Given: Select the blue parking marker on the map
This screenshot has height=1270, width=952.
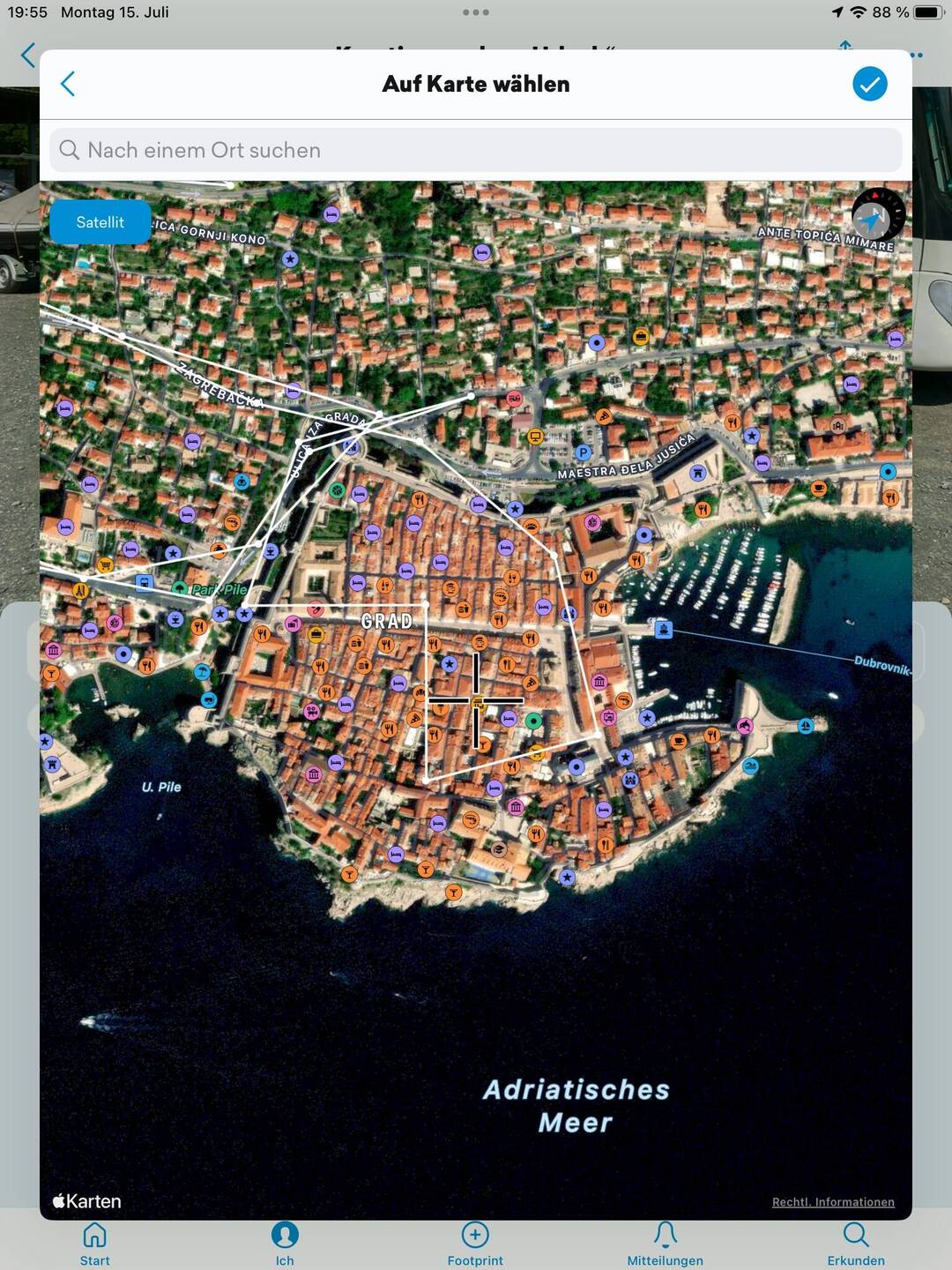Looking at the screenshot, I should point(583,452).
